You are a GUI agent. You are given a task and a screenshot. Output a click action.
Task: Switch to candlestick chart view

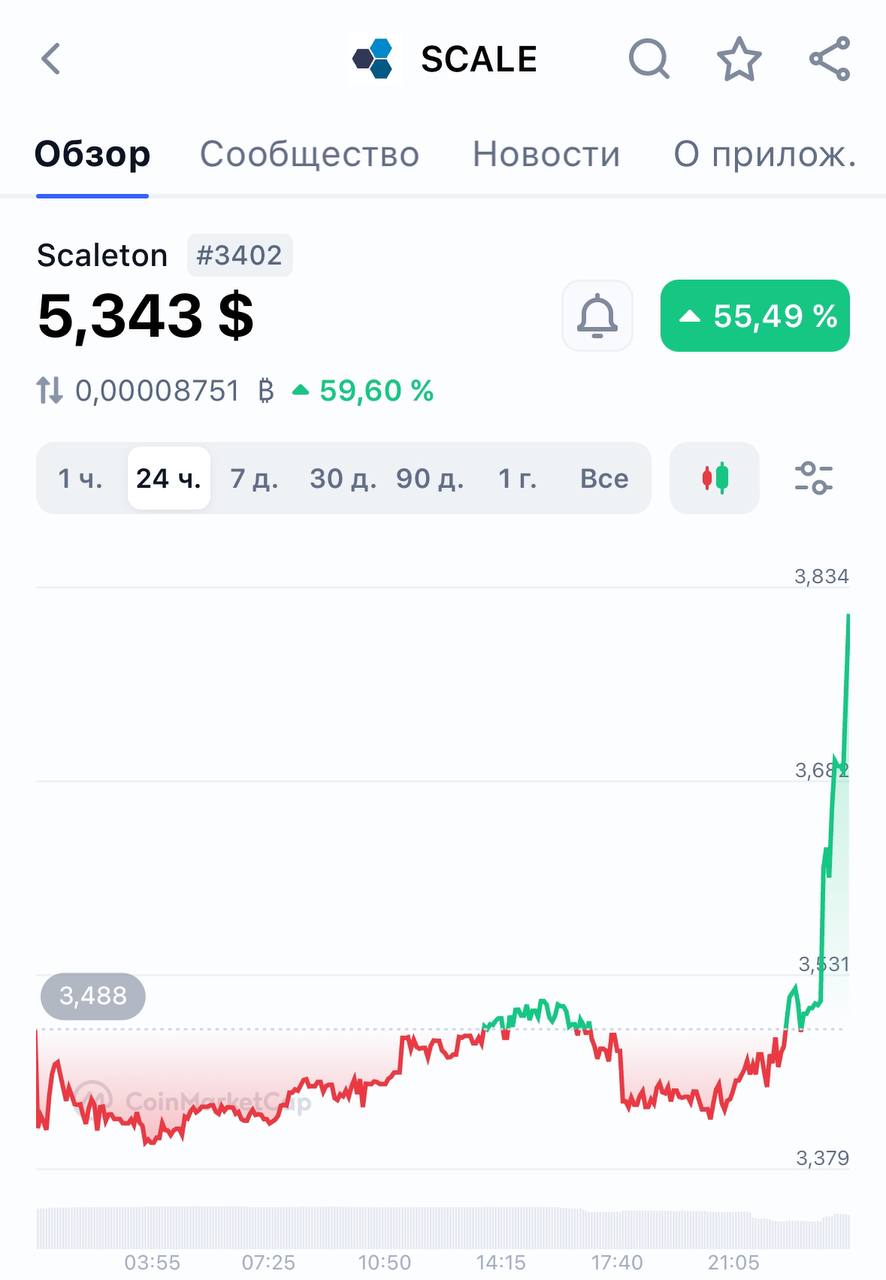pyautogui.click(x=715, y=478)
